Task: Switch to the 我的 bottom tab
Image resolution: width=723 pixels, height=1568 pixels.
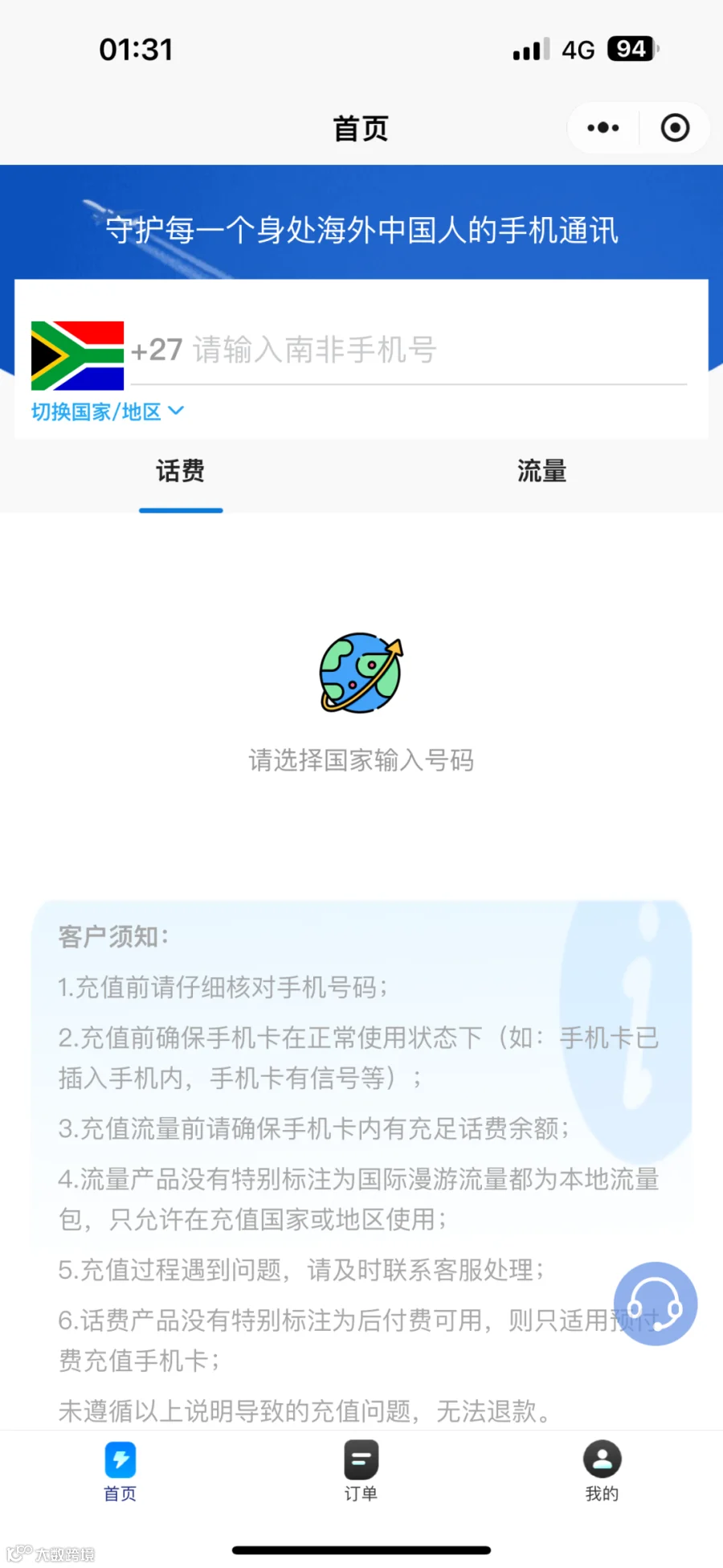Action: tap(602, 1472)
